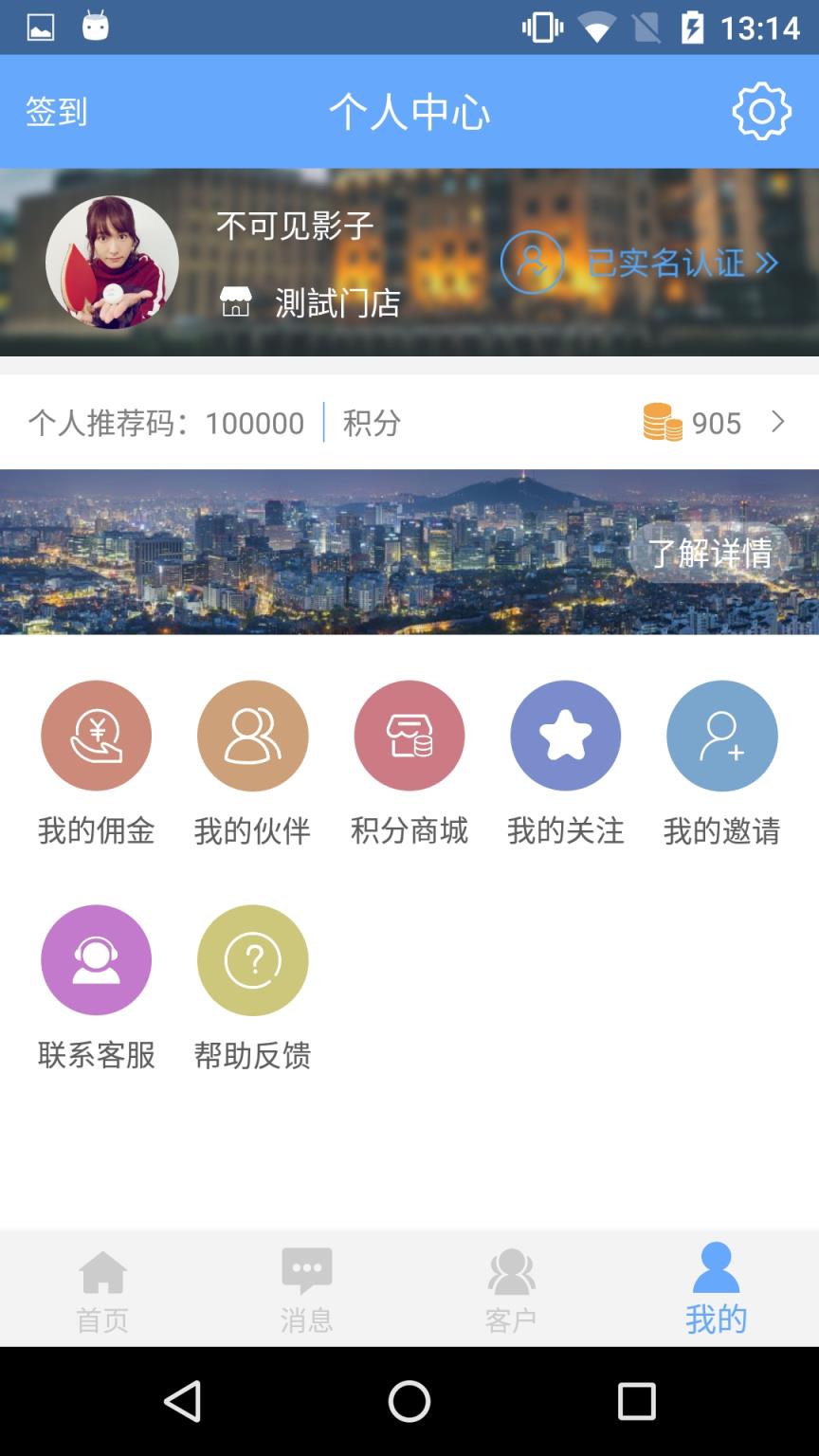Screen dimensions: 819x1456
Task: Open the 积分商城 (Points Mall) icon
Action: 409,736
